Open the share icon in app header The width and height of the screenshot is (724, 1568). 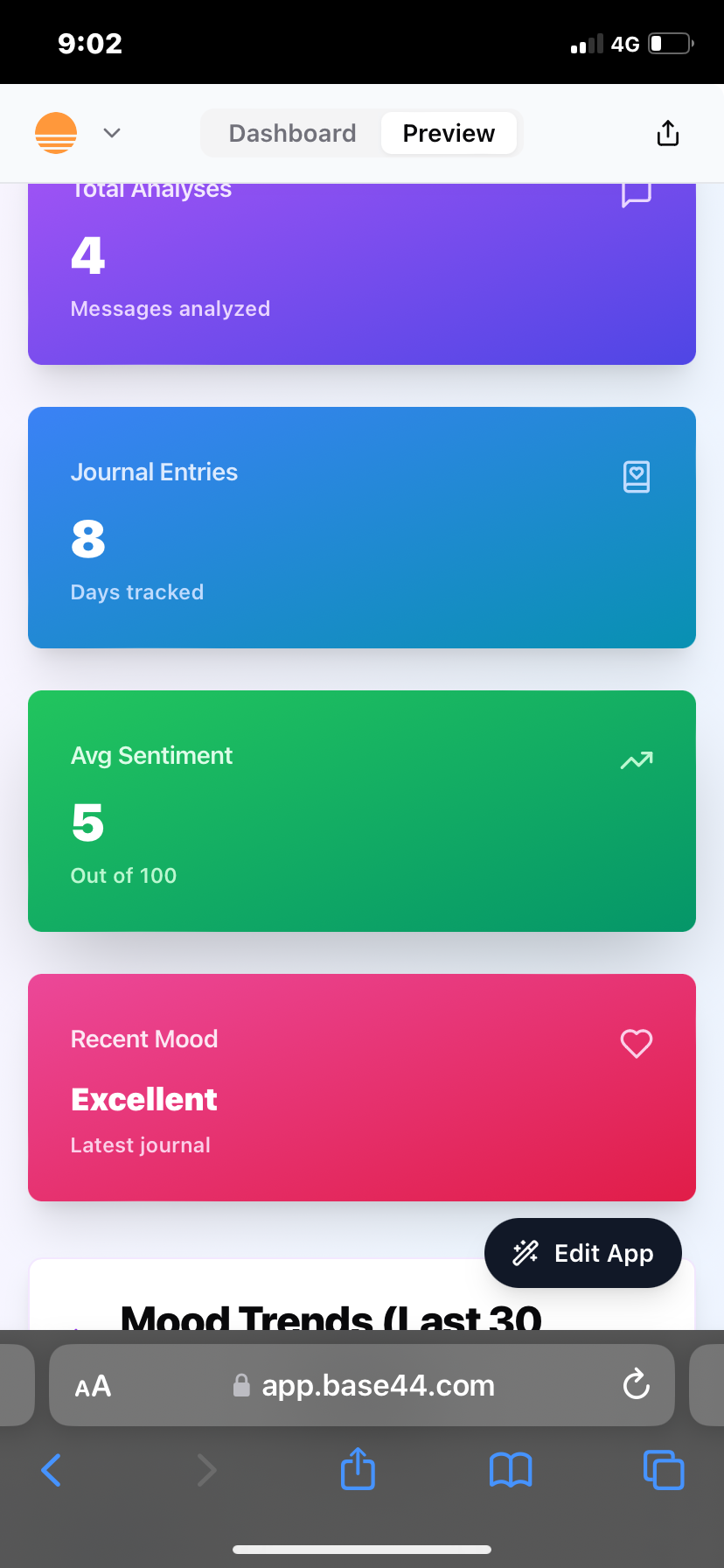(667, 133)
